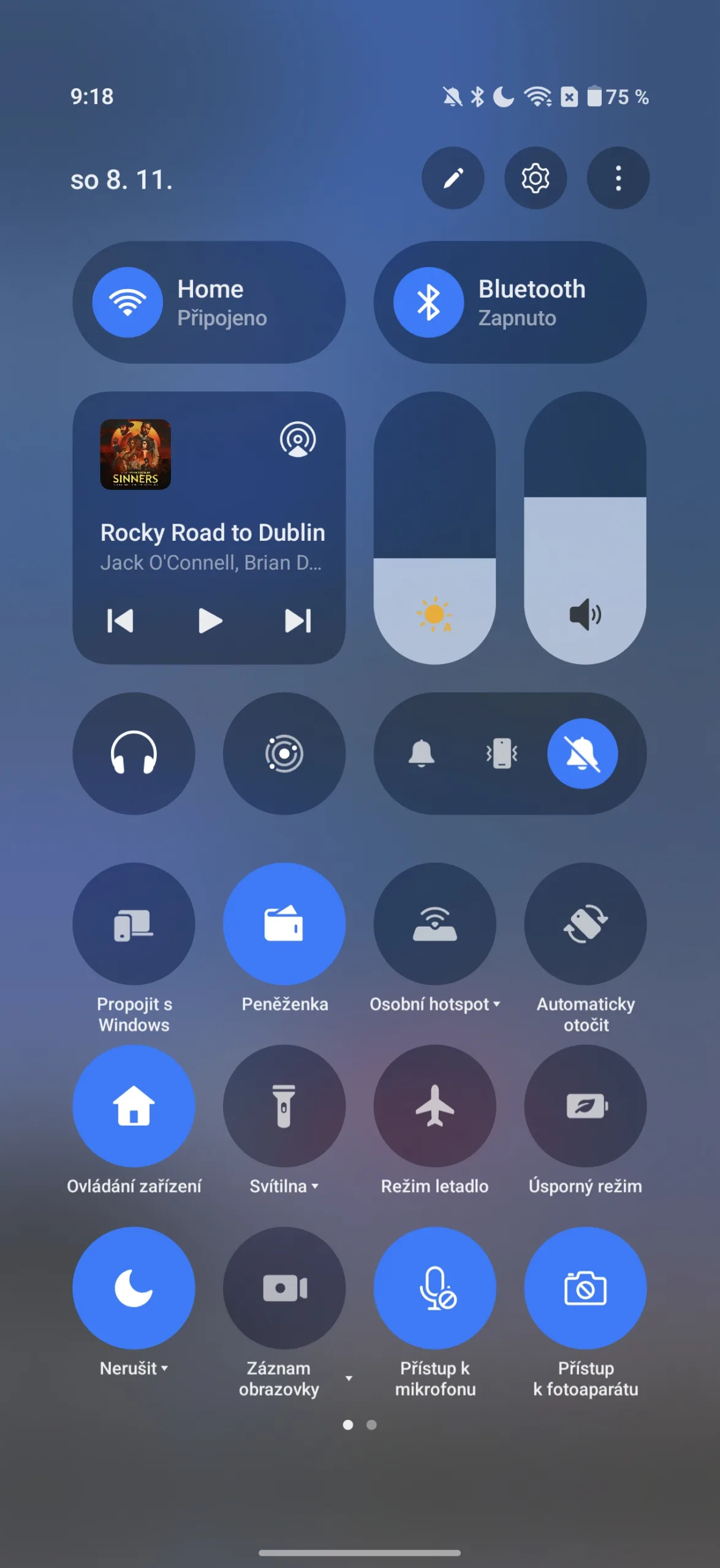Play Rocky Road to Dublin
Image resolution: width=720 pixels, height=1568 pixels.
[x=210, y=620]
